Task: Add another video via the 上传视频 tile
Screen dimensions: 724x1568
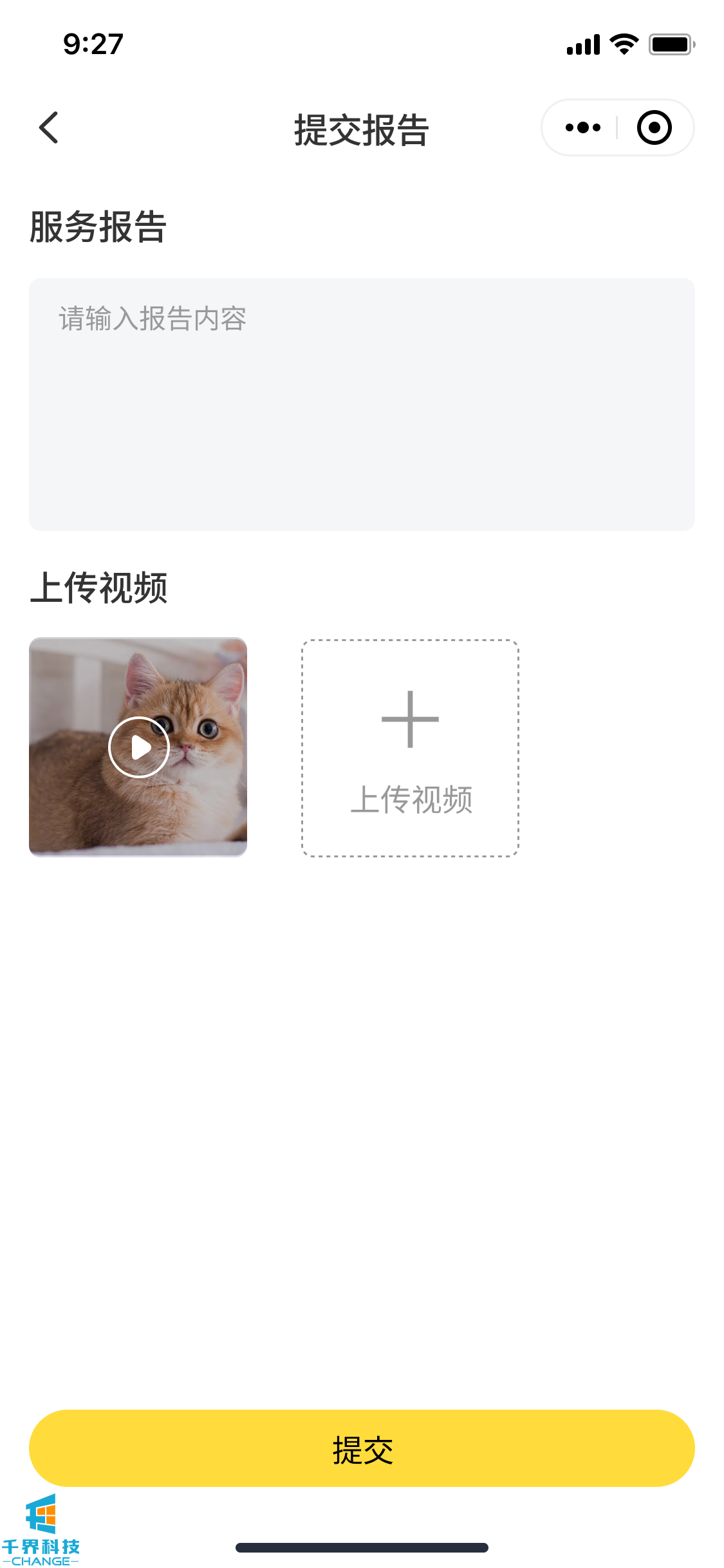Action: pos(410,748)
